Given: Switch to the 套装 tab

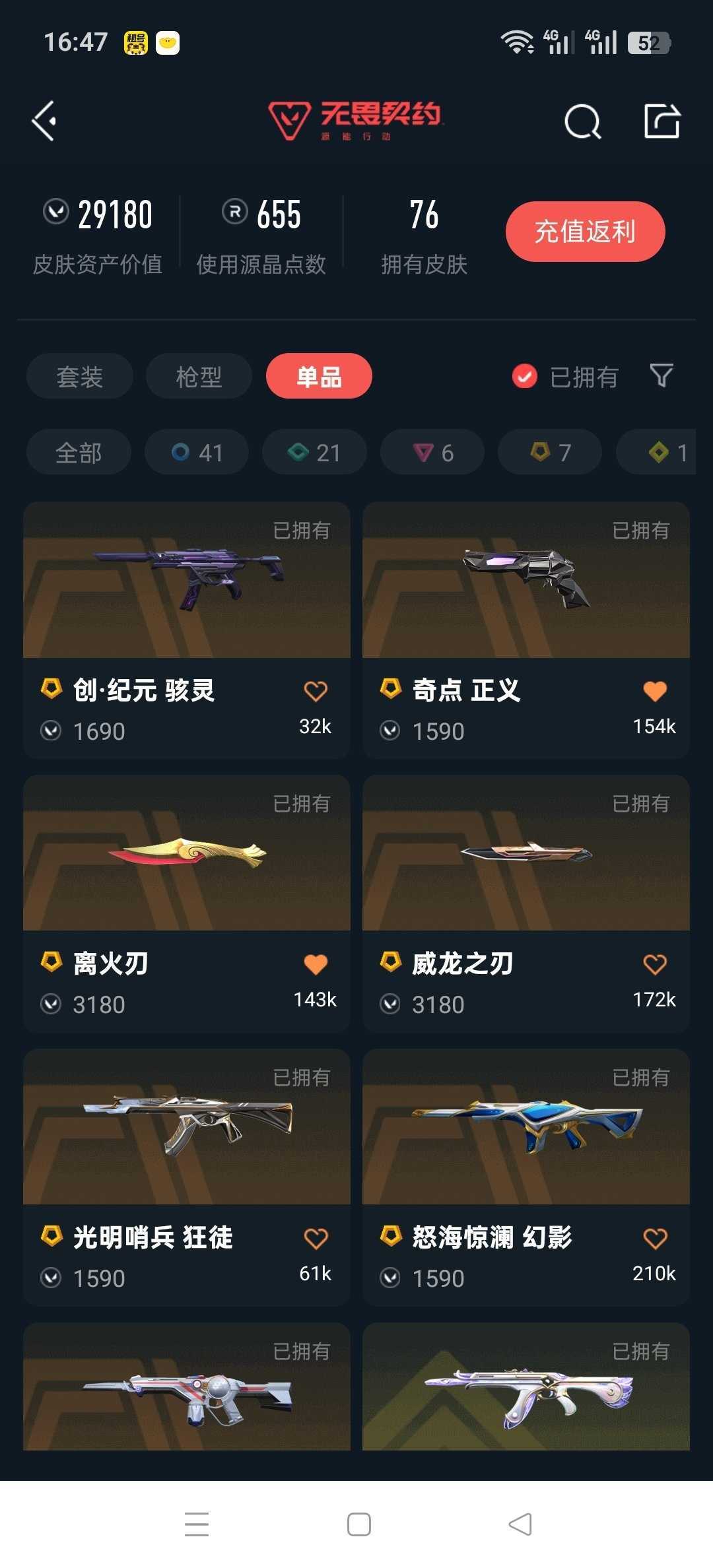Looking at the screenshot, I should 80,376.
